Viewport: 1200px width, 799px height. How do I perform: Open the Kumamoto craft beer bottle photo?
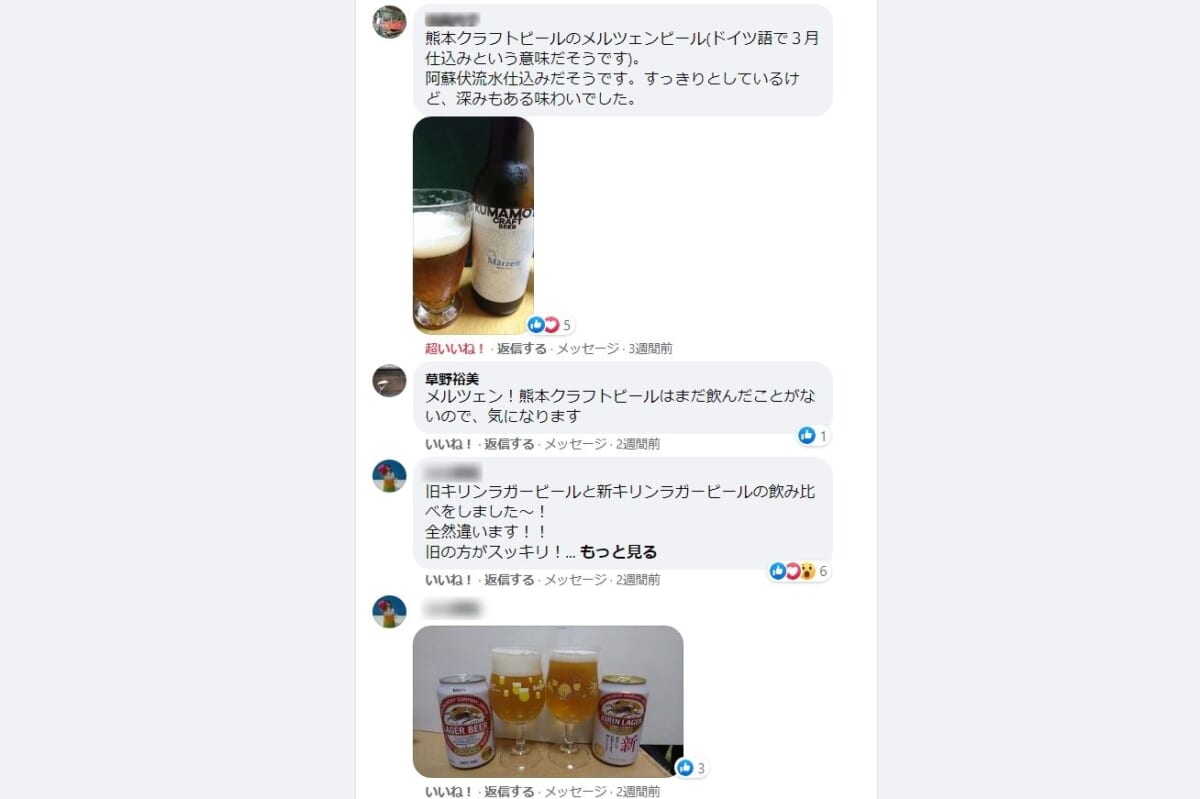(473, 224)
